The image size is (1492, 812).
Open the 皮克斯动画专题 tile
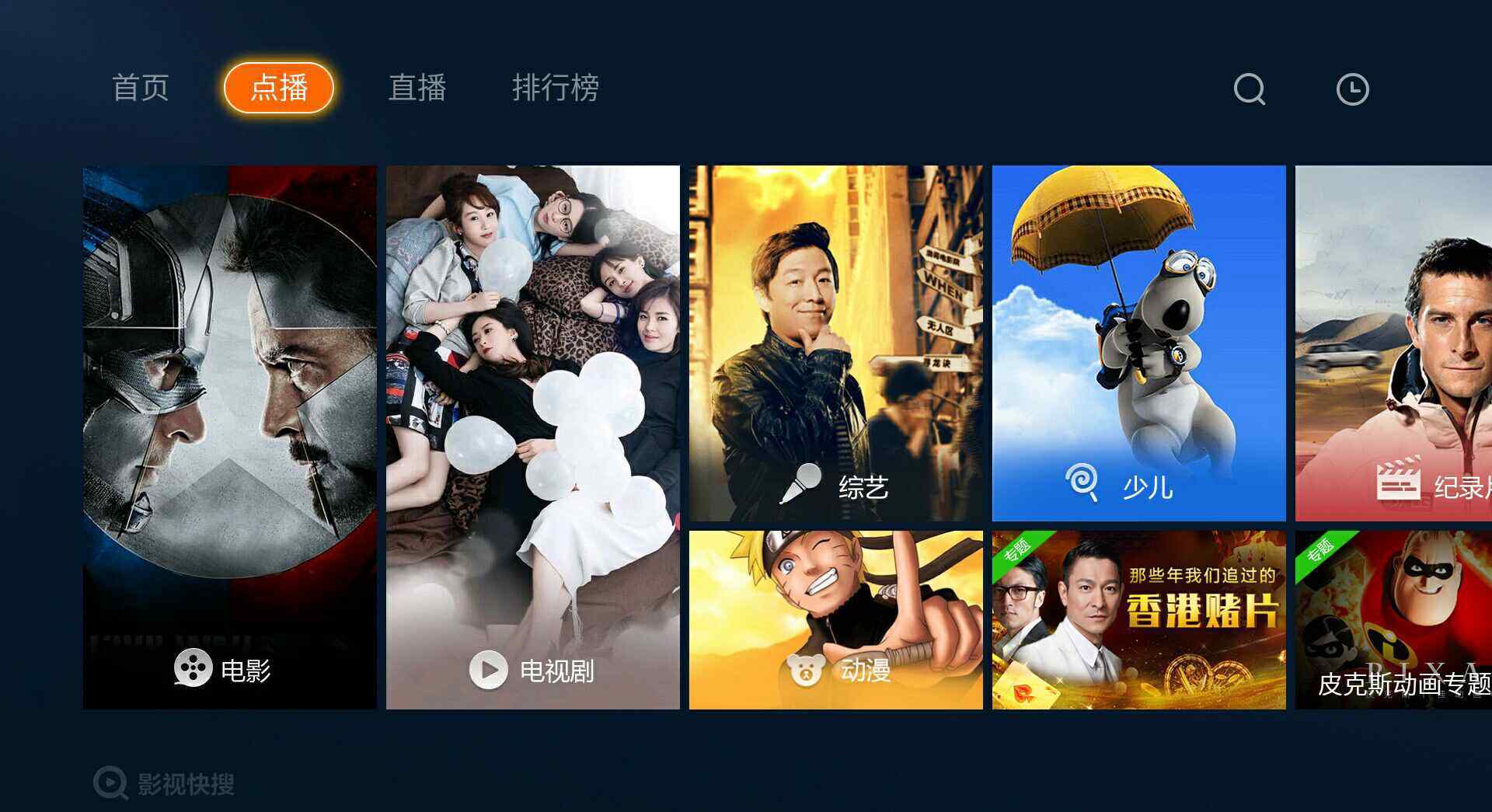(x=1393, y=619)
